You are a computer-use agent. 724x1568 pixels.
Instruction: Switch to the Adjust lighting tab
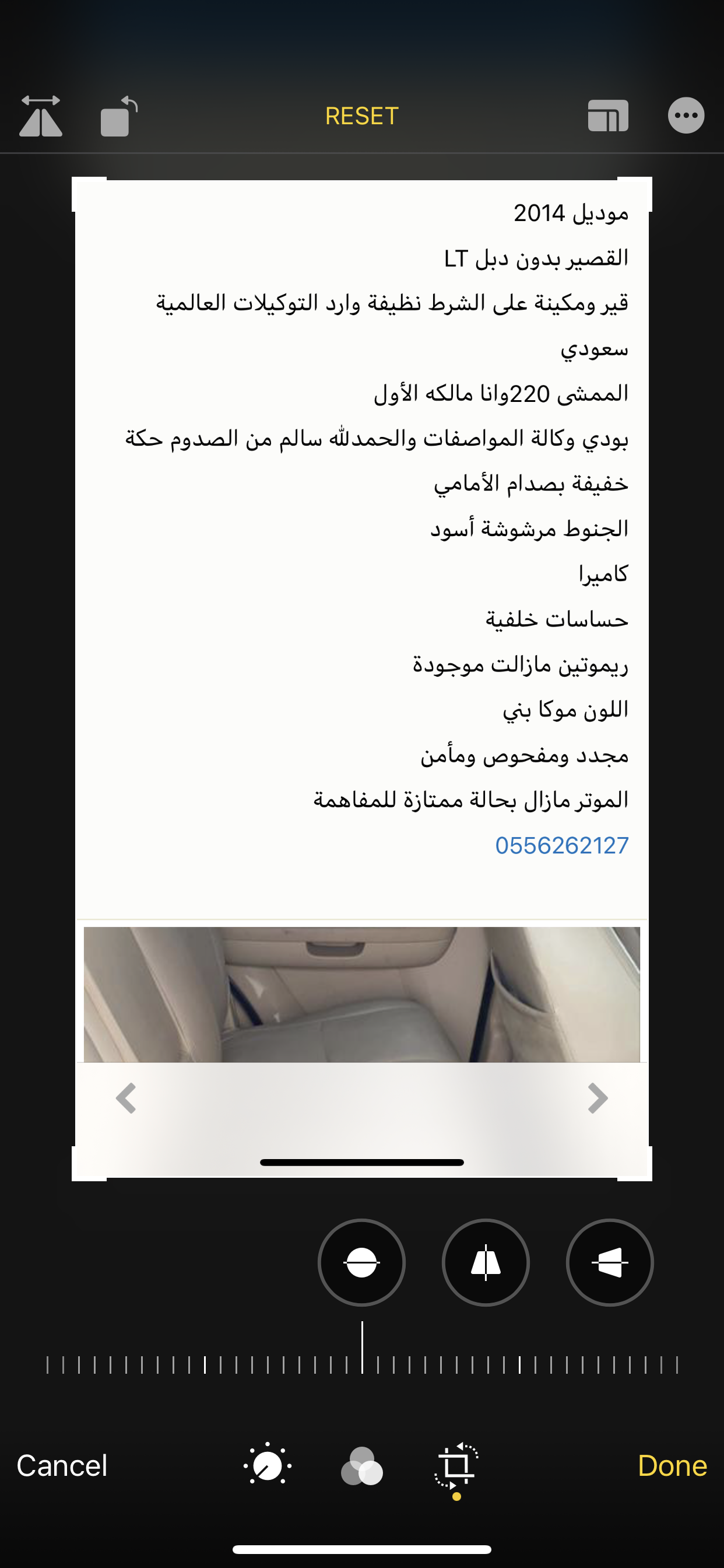pyautogui.click(x=268, y=1466)
